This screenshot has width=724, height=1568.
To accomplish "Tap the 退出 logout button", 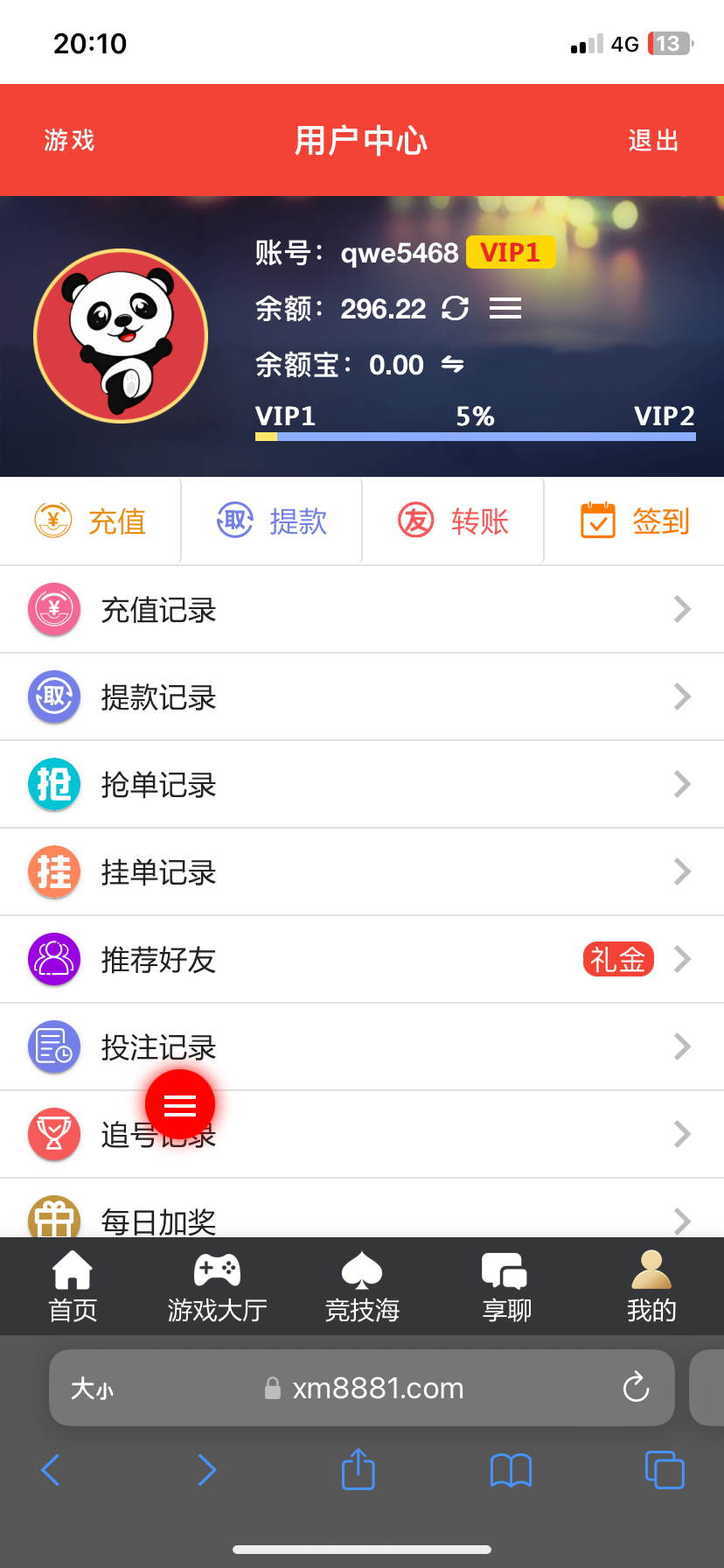I will click(653, 141).
